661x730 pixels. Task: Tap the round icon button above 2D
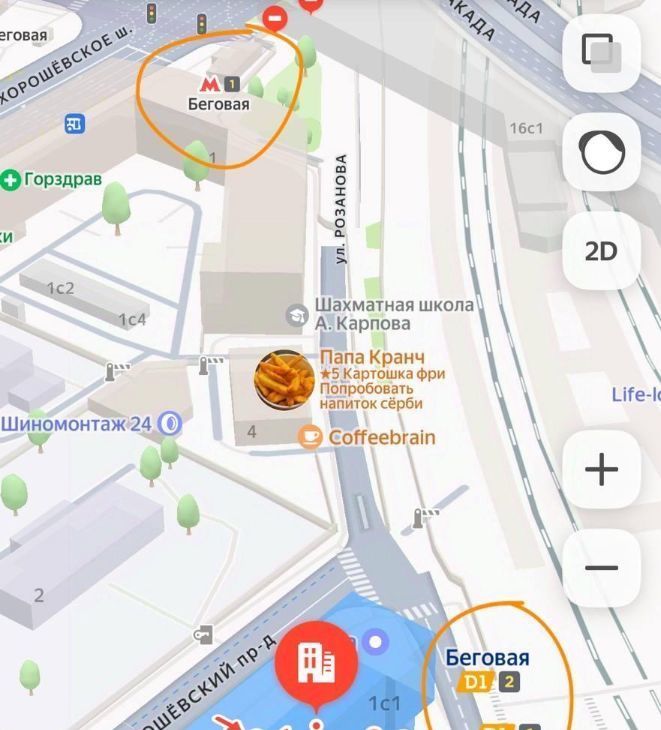[601, 152]
